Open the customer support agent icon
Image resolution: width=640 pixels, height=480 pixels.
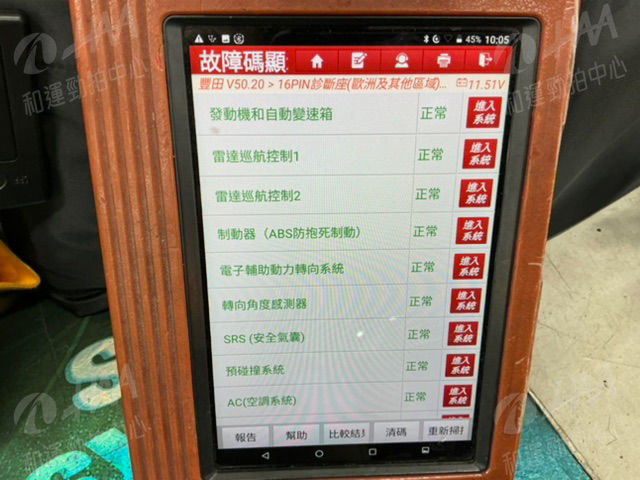tap(401, 60)
